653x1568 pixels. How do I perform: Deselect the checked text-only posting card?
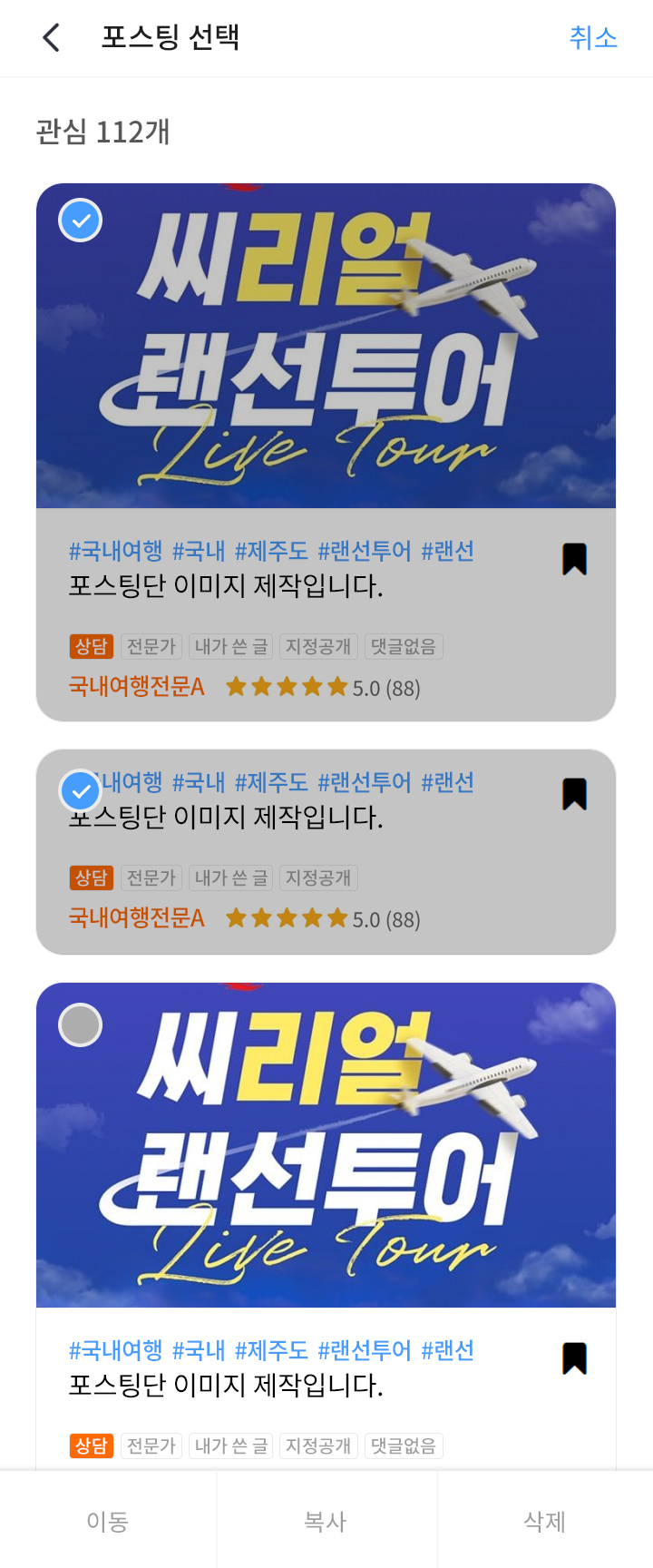(81, 791)
